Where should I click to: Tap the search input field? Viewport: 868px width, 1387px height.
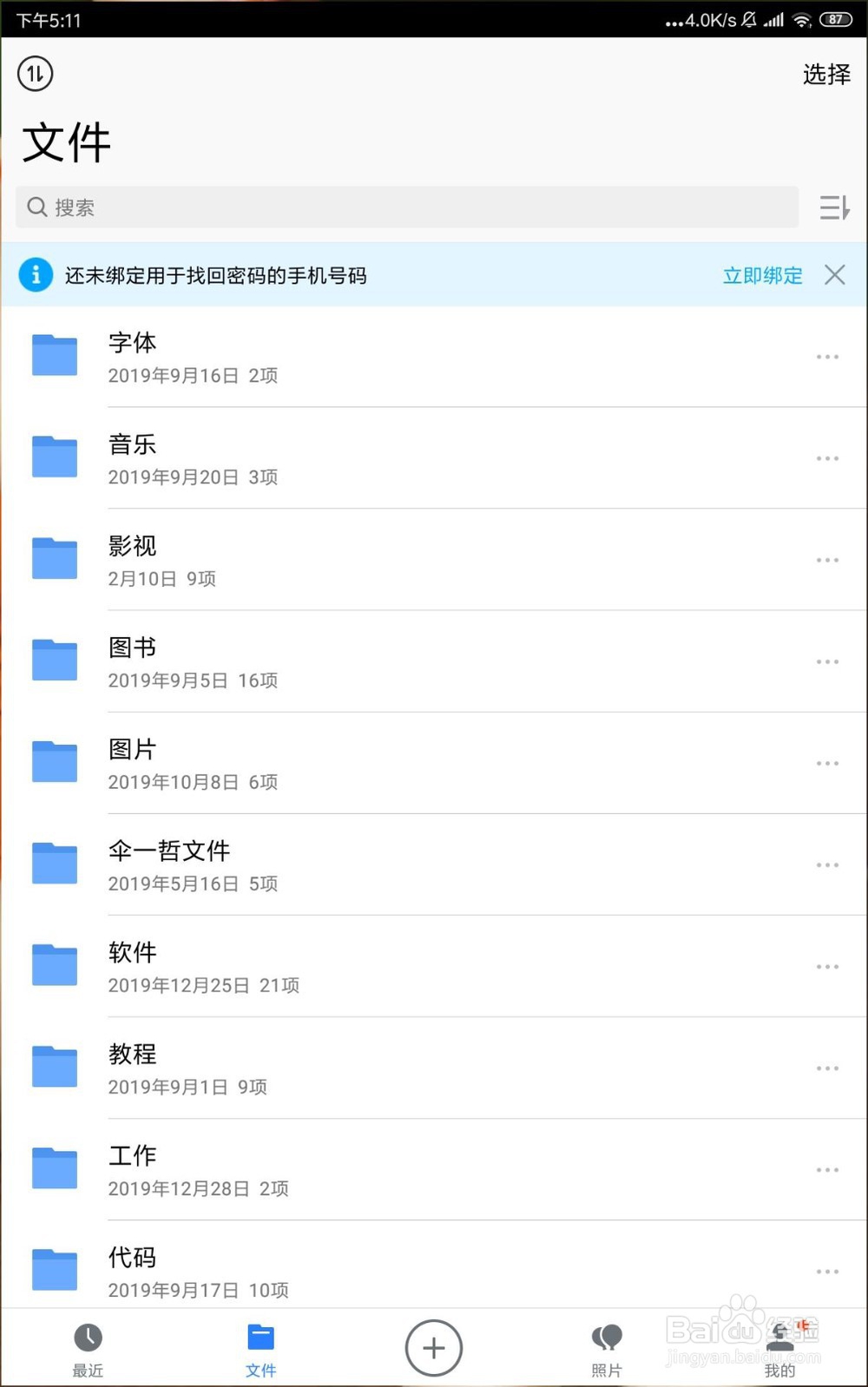[408, 207]
